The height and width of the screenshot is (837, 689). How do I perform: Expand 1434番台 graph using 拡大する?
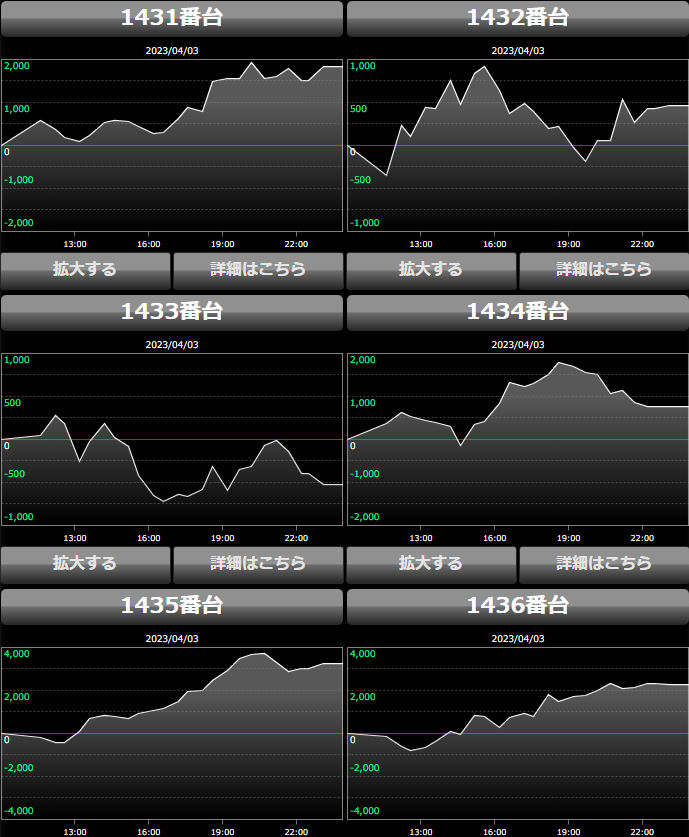[x=431, y=563]
